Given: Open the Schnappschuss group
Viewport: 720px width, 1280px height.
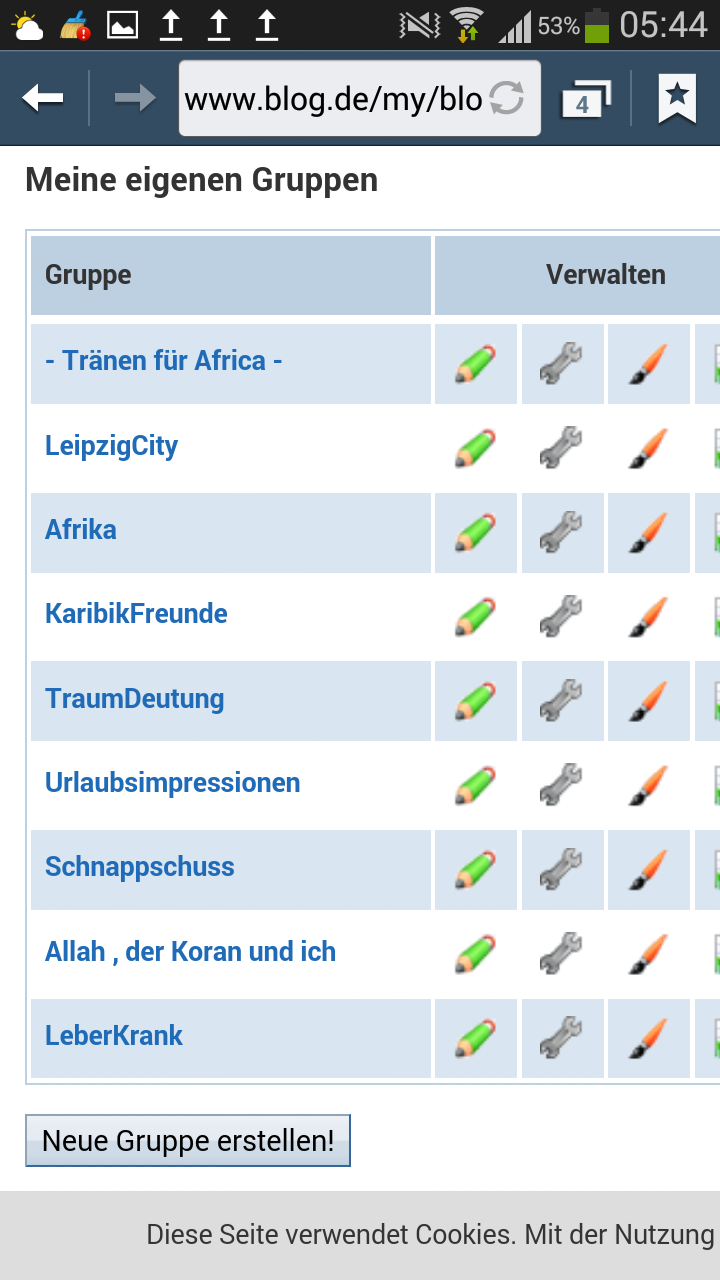Looking at the screenshot, I should coord(140,866).
